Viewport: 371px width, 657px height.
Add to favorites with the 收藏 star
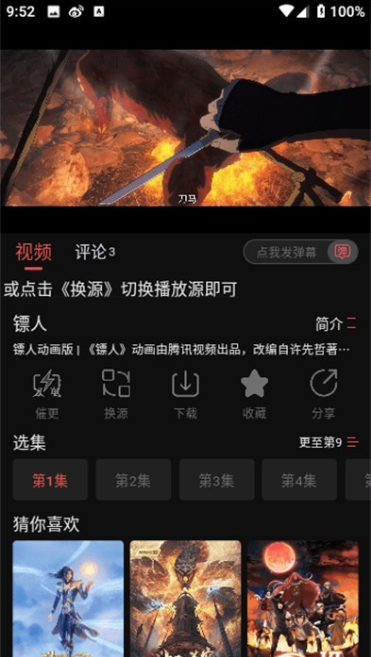254,394
